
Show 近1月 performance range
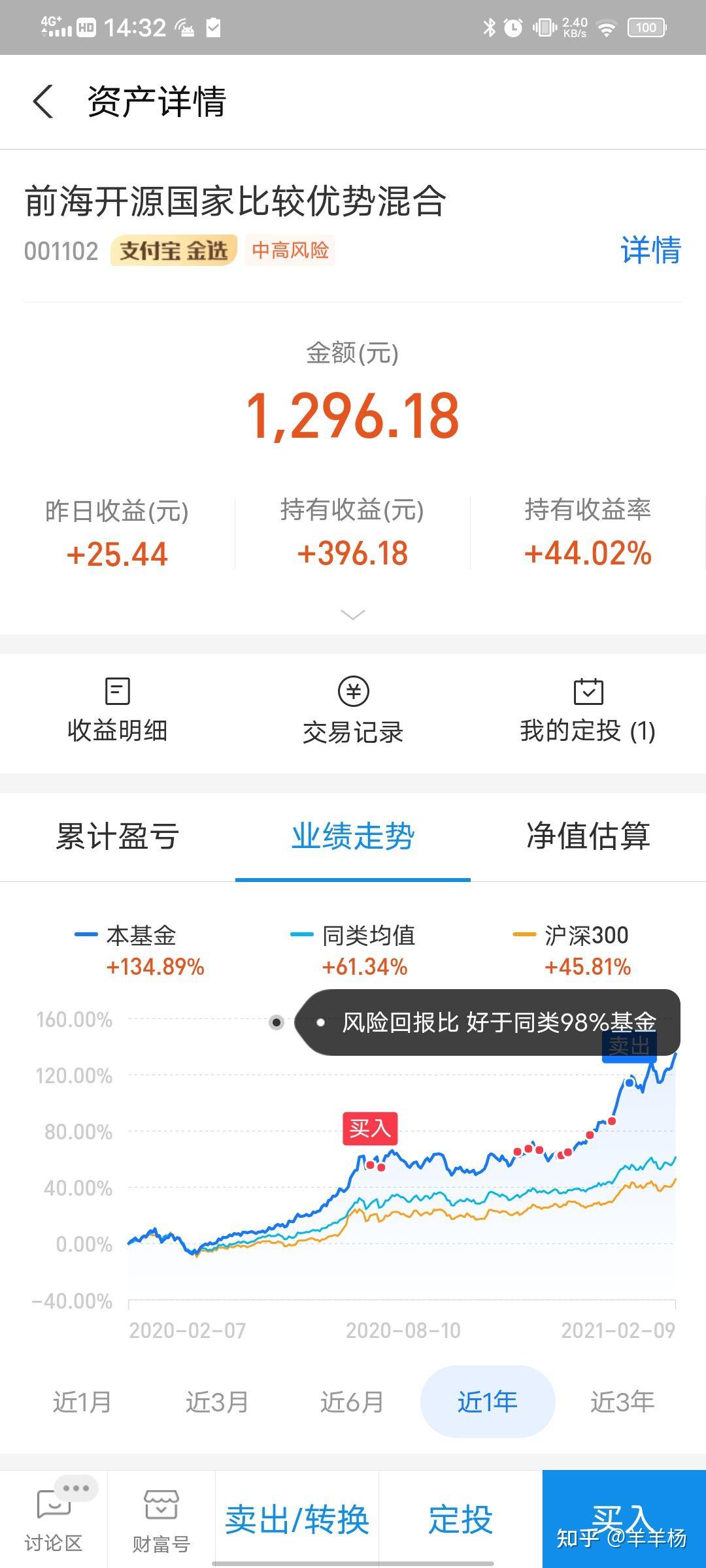point(82,1401)
